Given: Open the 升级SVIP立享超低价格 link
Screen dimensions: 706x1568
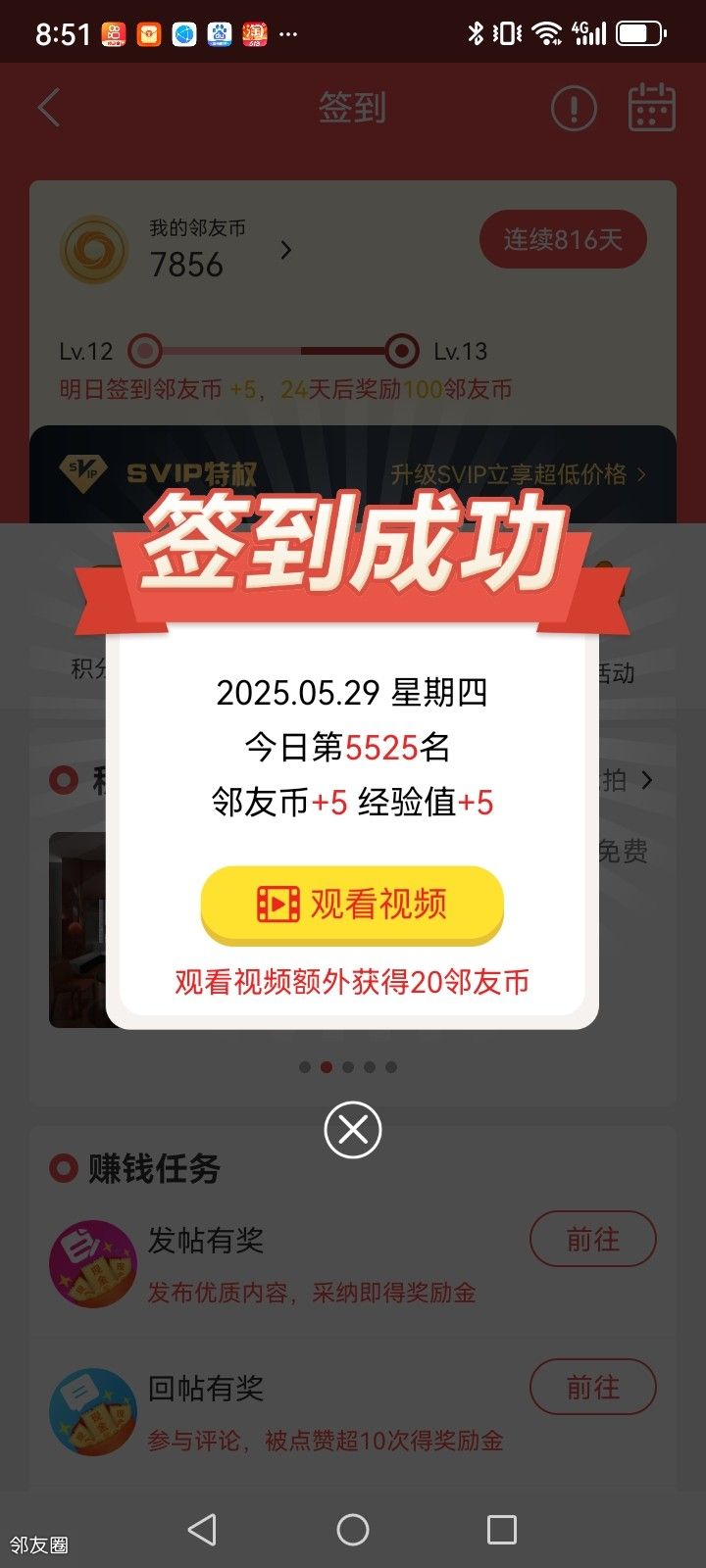Looking at the screenshot, I should [x=518, y=474].
